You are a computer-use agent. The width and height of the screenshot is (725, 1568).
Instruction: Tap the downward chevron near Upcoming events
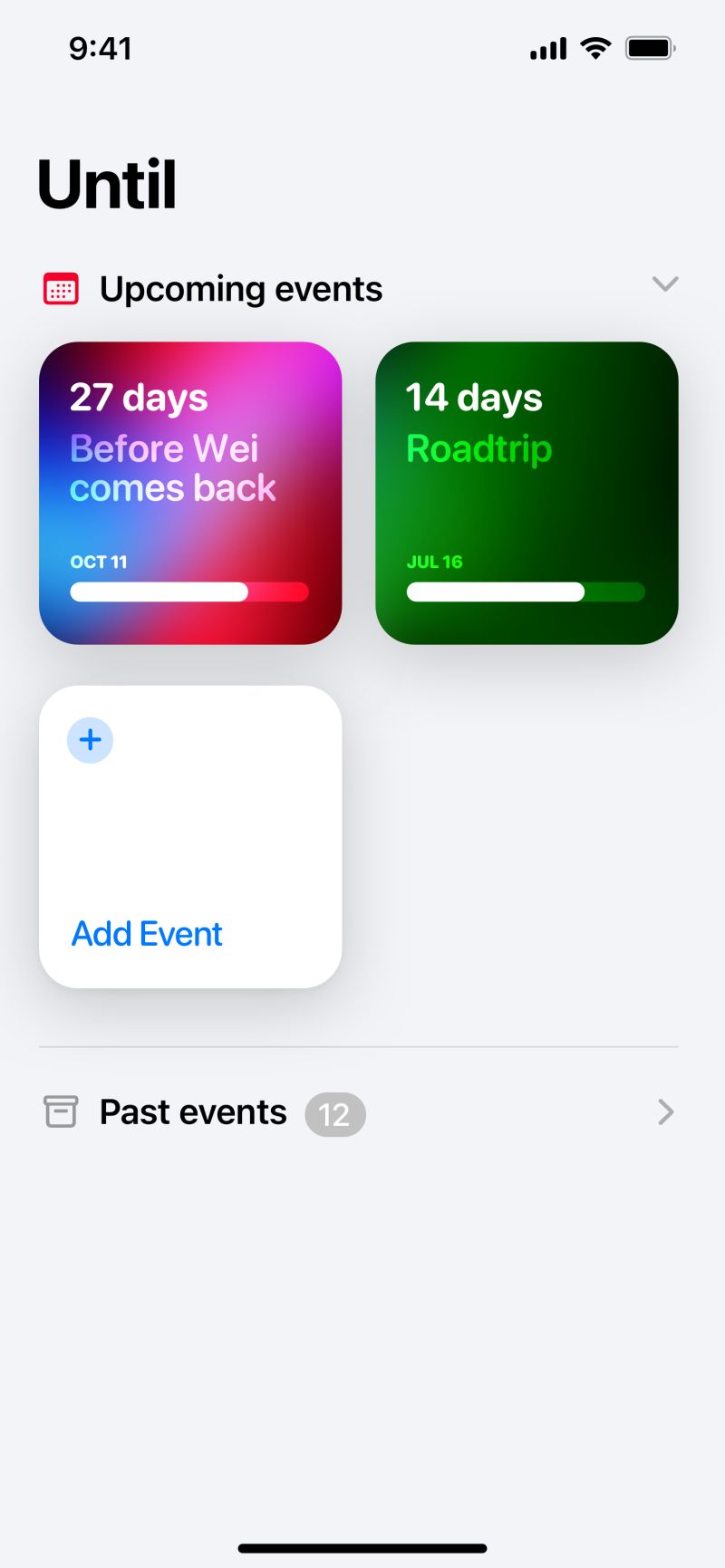[665, 284]
